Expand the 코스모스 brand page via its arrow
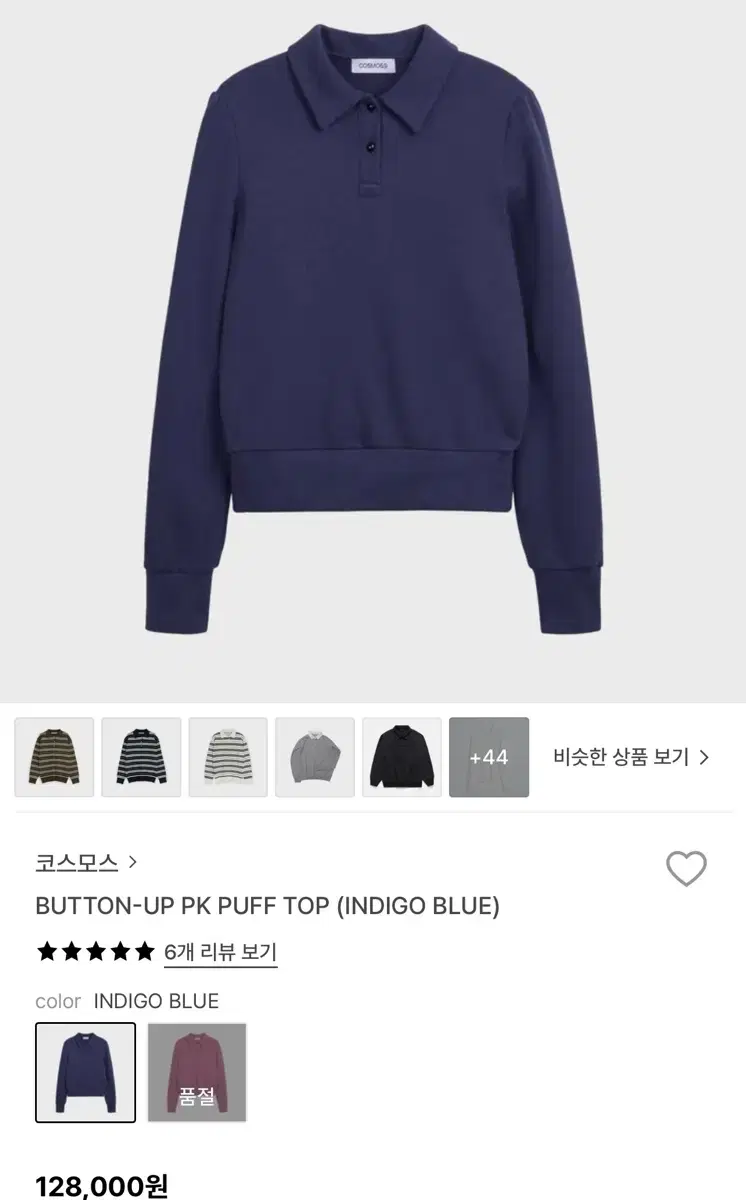The height and width of the screenshot is (1200, 746). click(134, 864)
